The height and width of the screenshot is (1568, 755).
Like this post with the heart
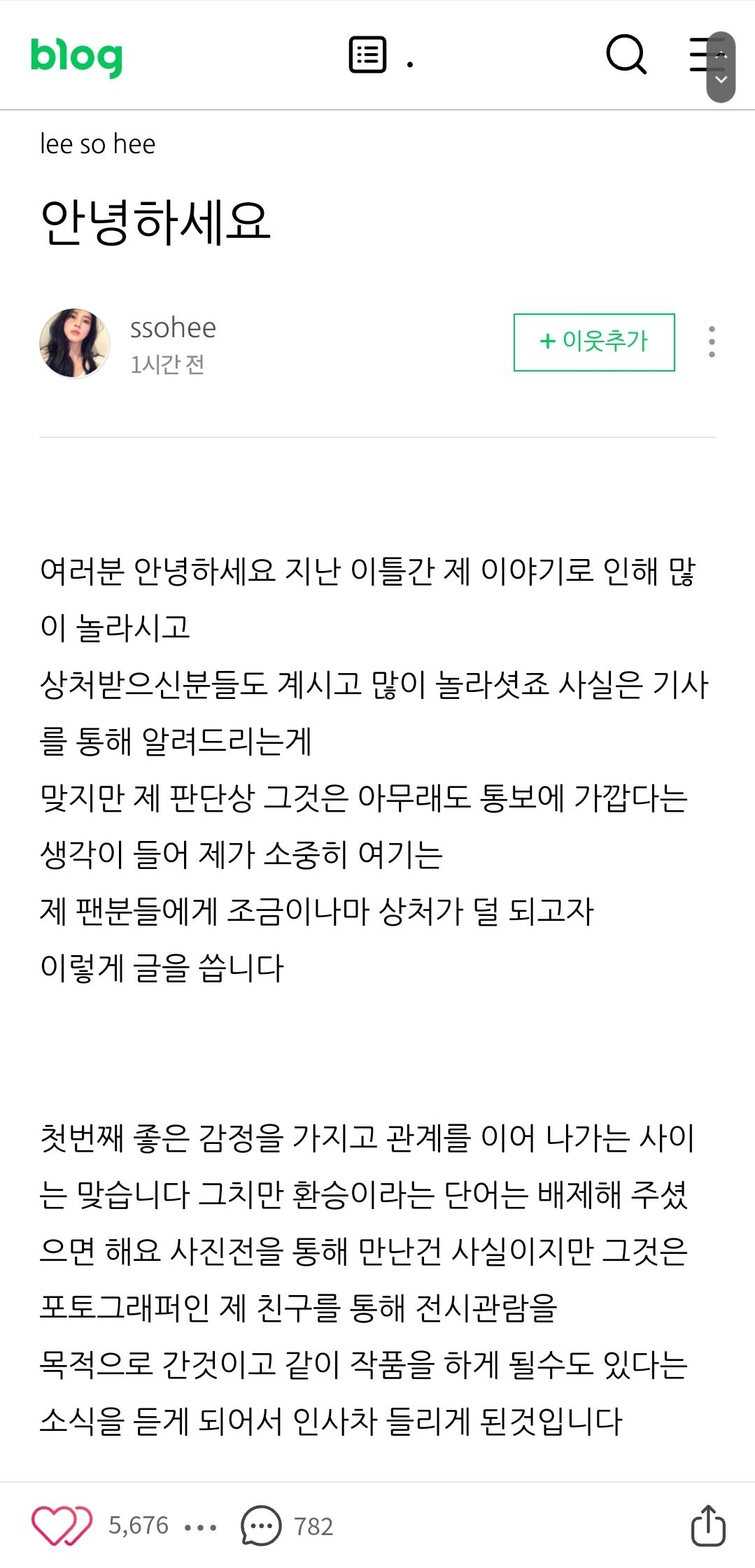(62, 1525)
